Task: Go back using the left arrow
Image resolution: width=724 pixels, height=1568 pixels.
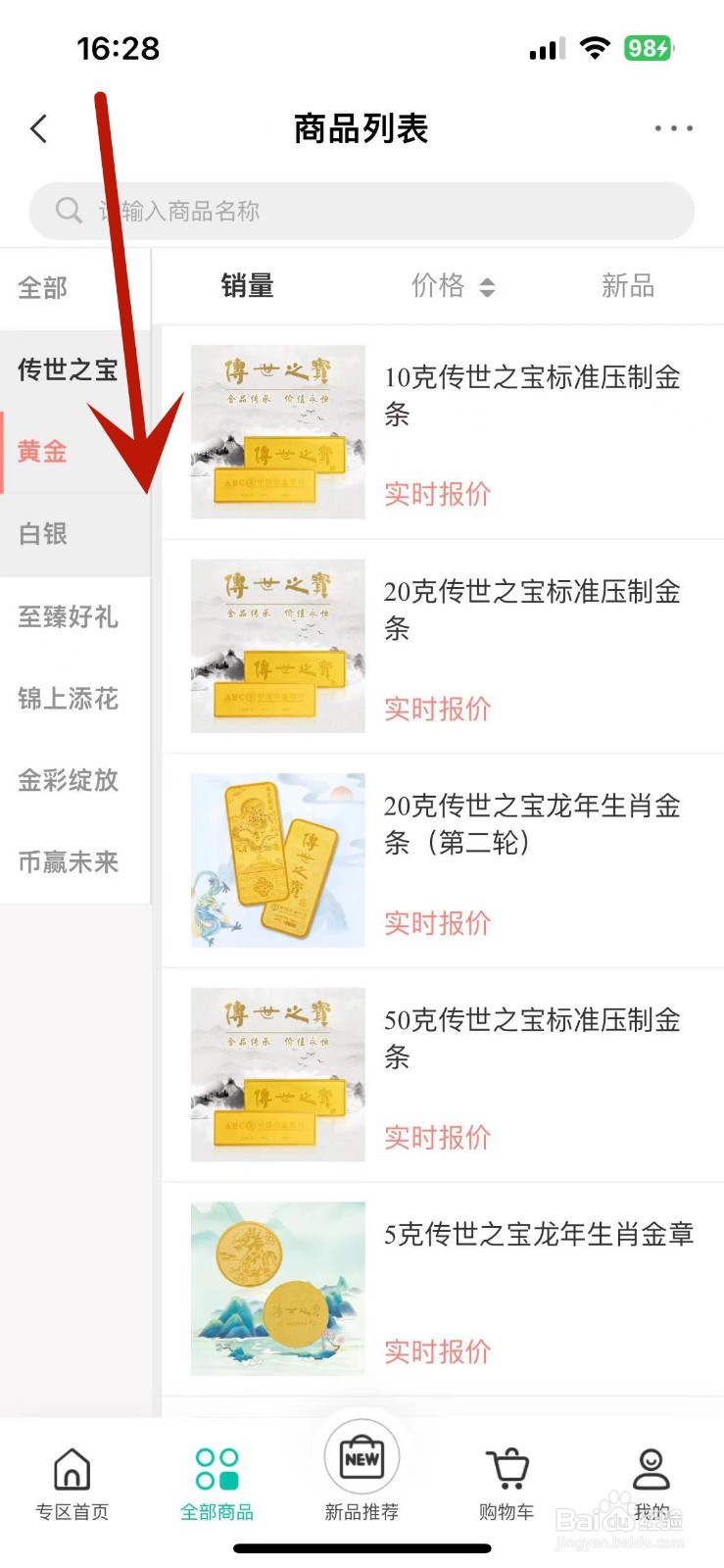Action: click(x=38, y=128)
